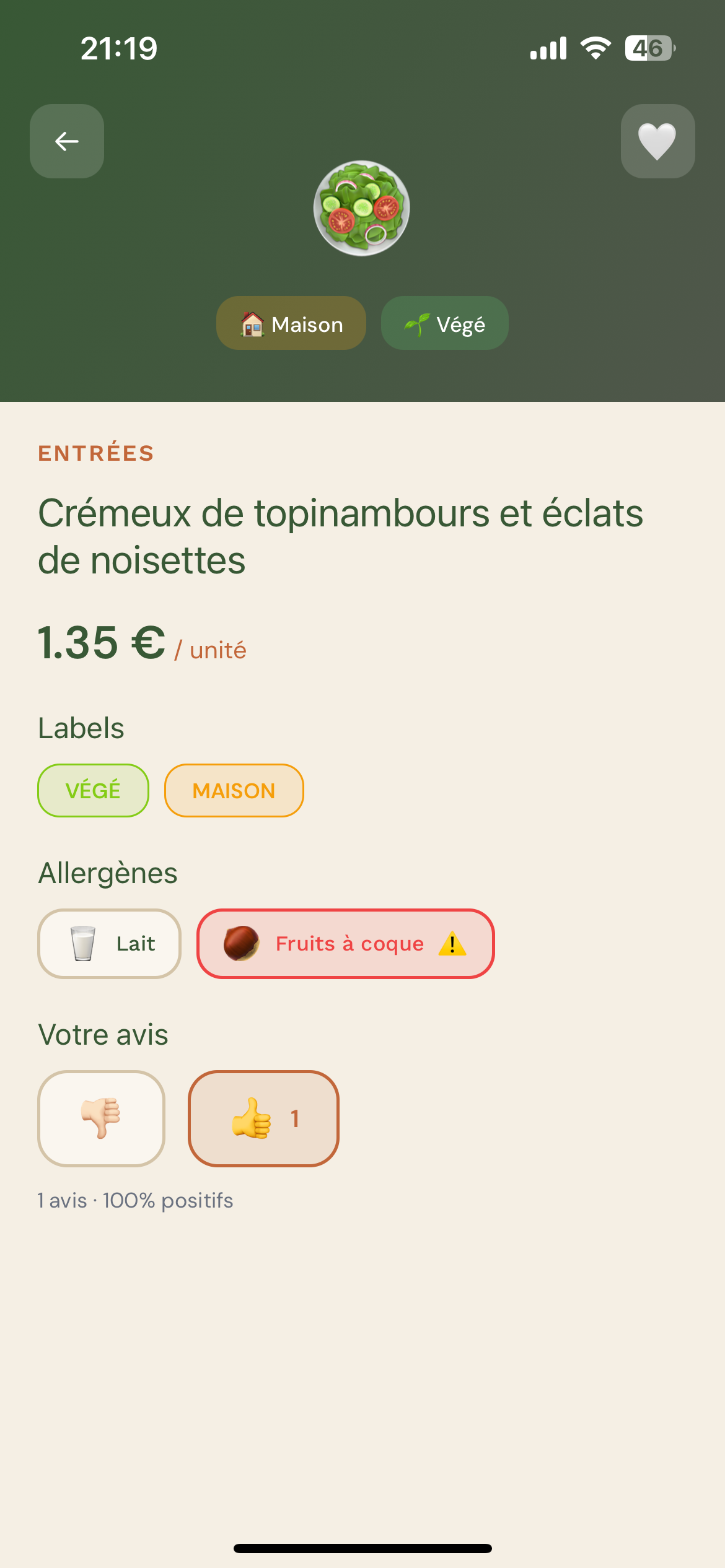Screen dimensions: 725x1568
Task: Tap the warning triangle next to Fruits à coque
Action: coord(452,943)
